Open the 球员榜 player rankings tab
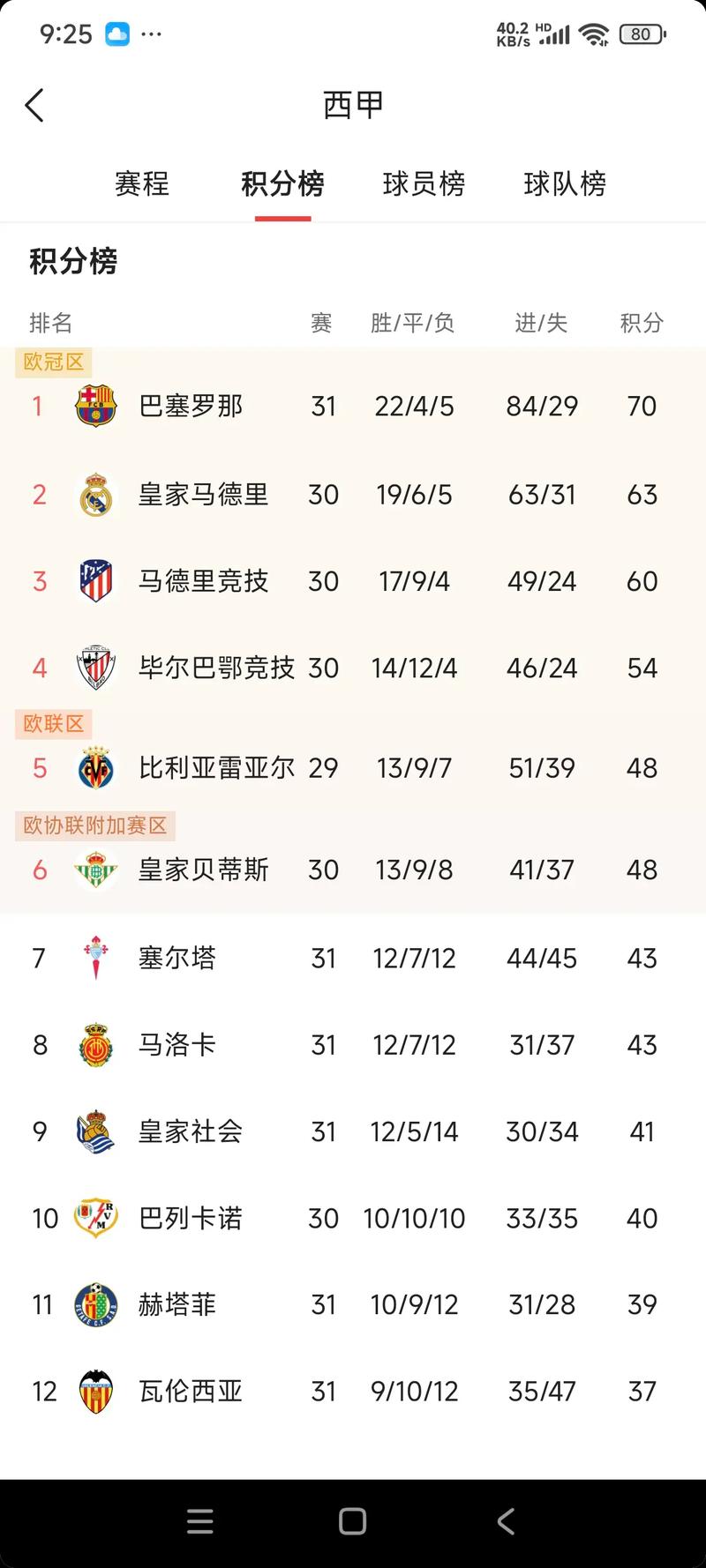706x1568 pixels. [x=424, y=184]
